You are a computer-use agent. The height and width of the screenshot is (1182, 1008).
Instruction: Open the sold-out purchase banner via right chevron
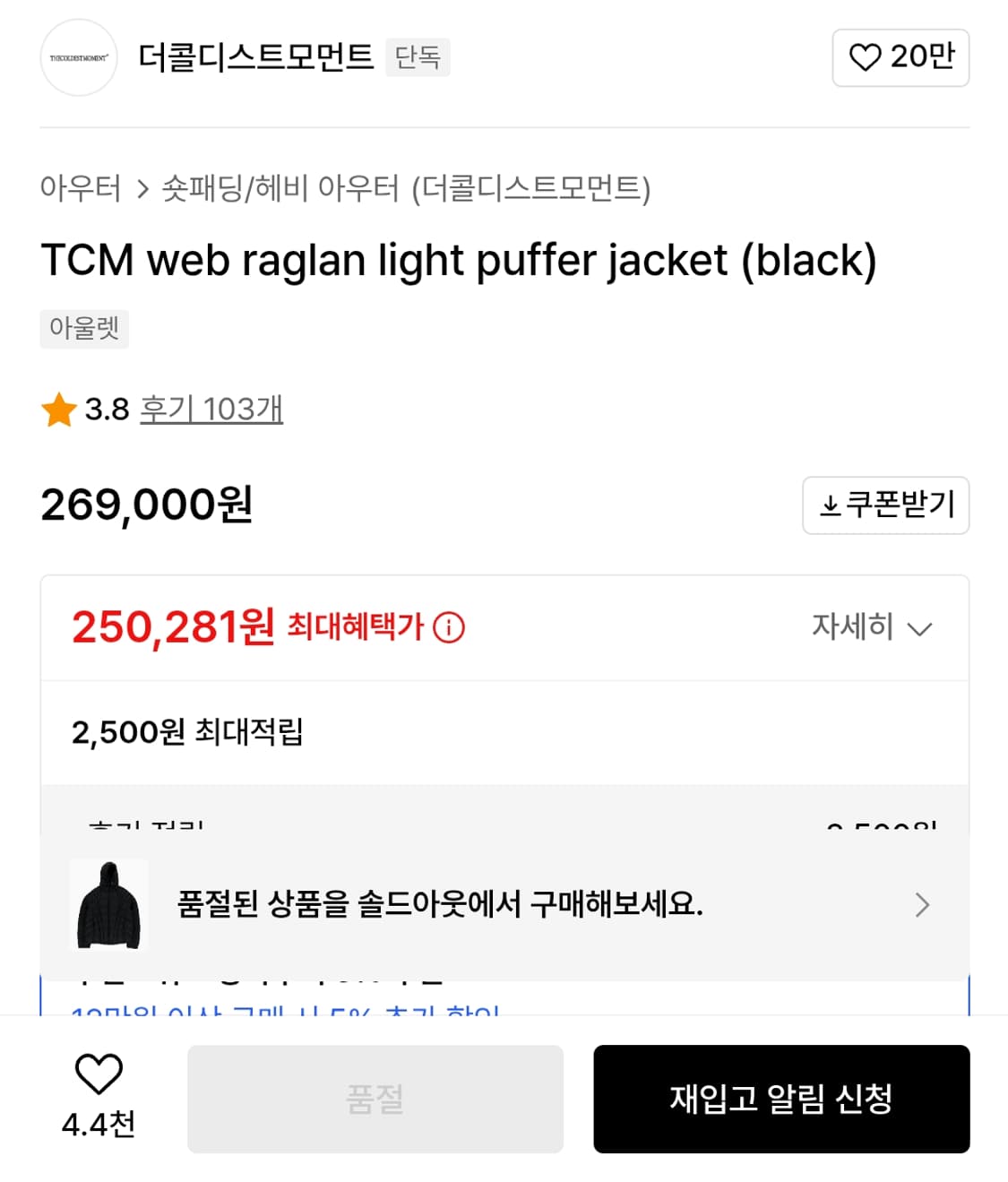[922, 905]
